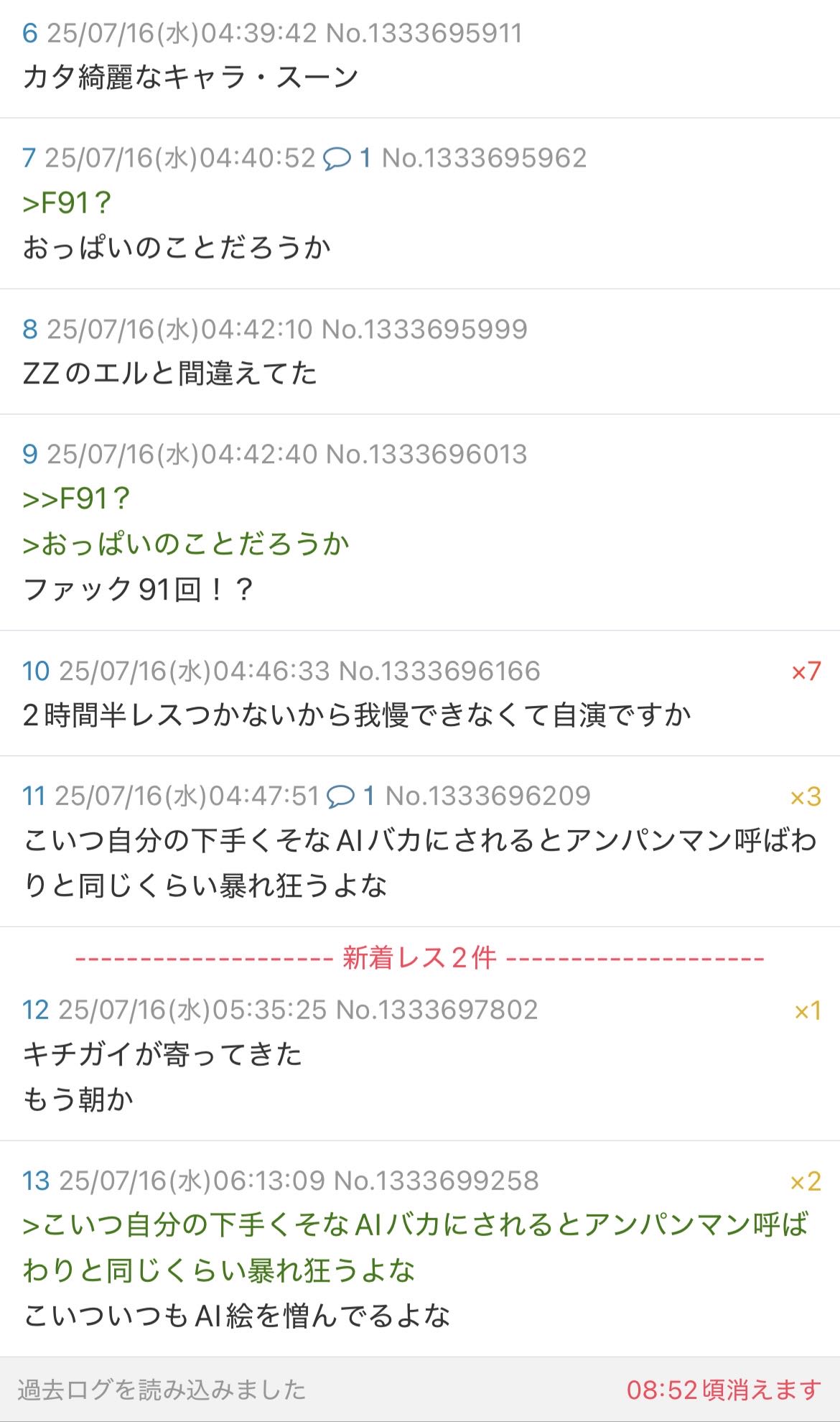Viewport: 840px width, 1422px height.
Task: Select post No.1333697802
Action: (x=437, y=1010)
